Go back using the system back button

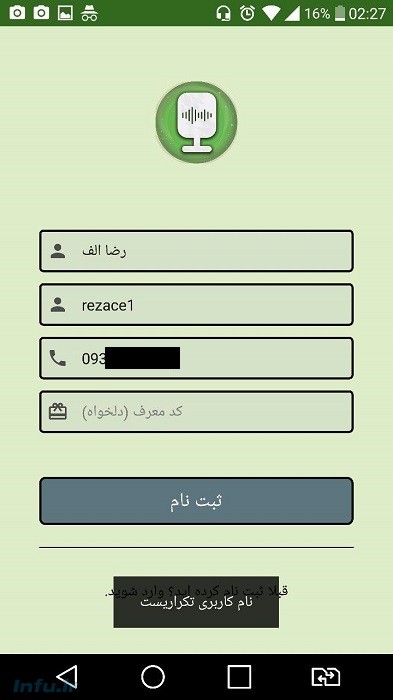pos(68,677)
